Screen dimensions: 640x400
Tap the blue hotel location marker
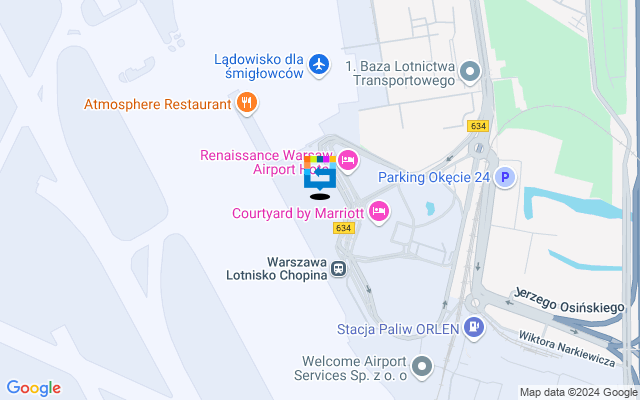320,177
